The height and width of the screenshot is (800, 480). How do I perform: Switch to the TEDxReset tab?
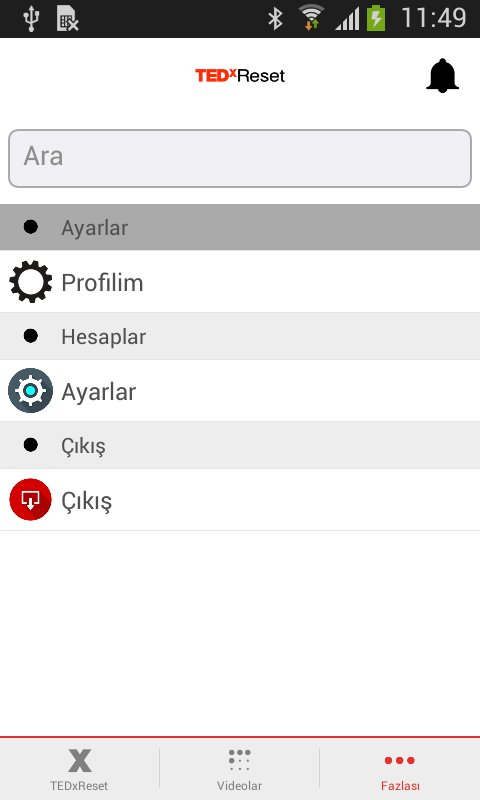(80, 769)
